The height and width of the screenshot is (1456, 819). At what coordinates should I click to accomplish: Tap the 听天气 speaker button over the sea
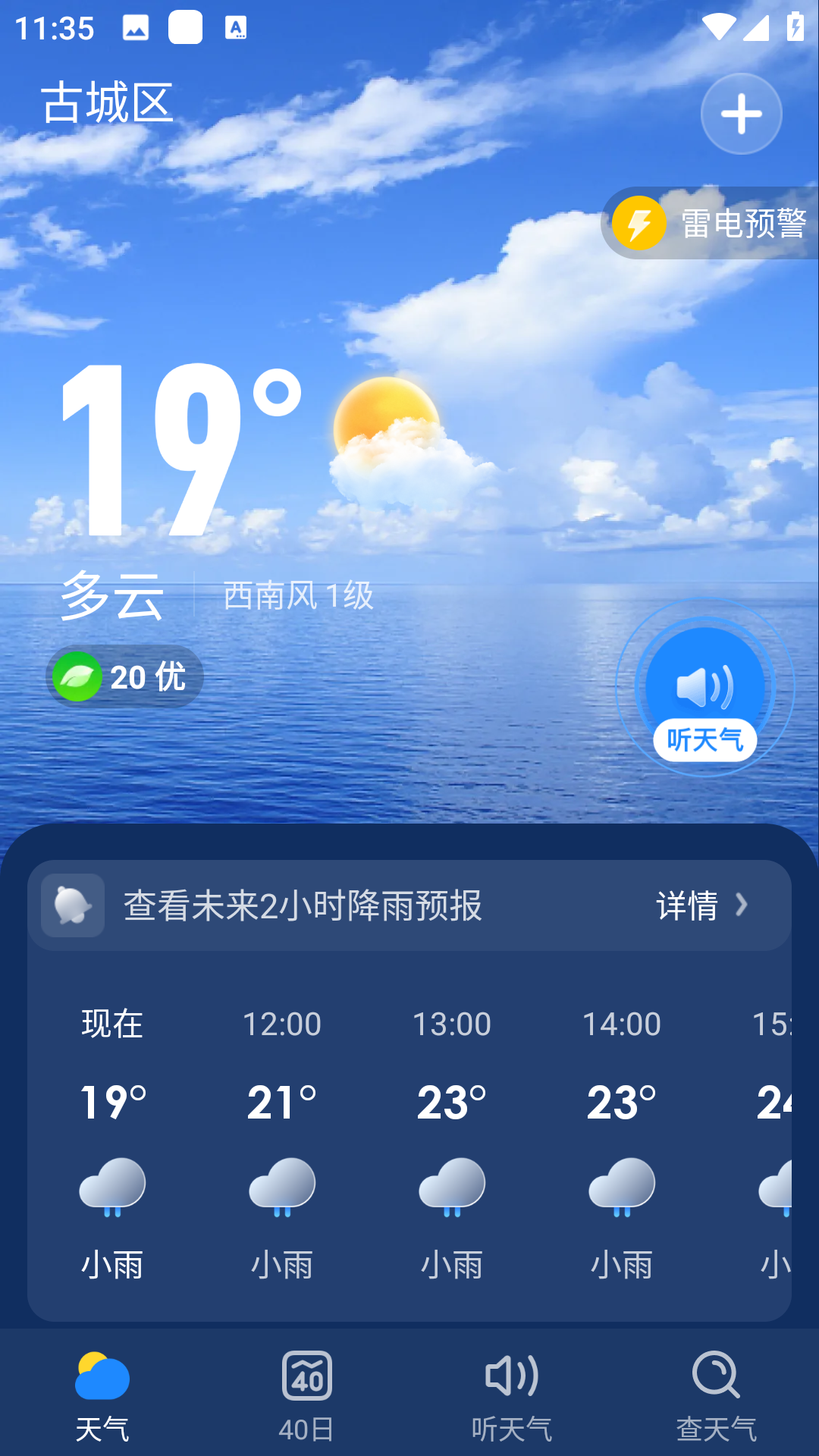[x=704, y=689]
